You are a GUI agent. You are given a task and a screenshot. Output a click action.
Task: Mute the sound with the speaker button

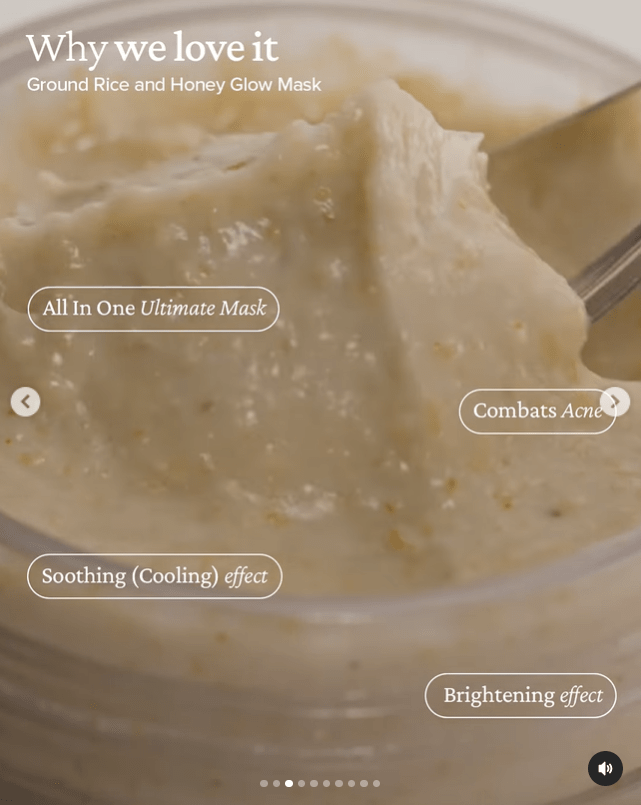coord(605,768)
